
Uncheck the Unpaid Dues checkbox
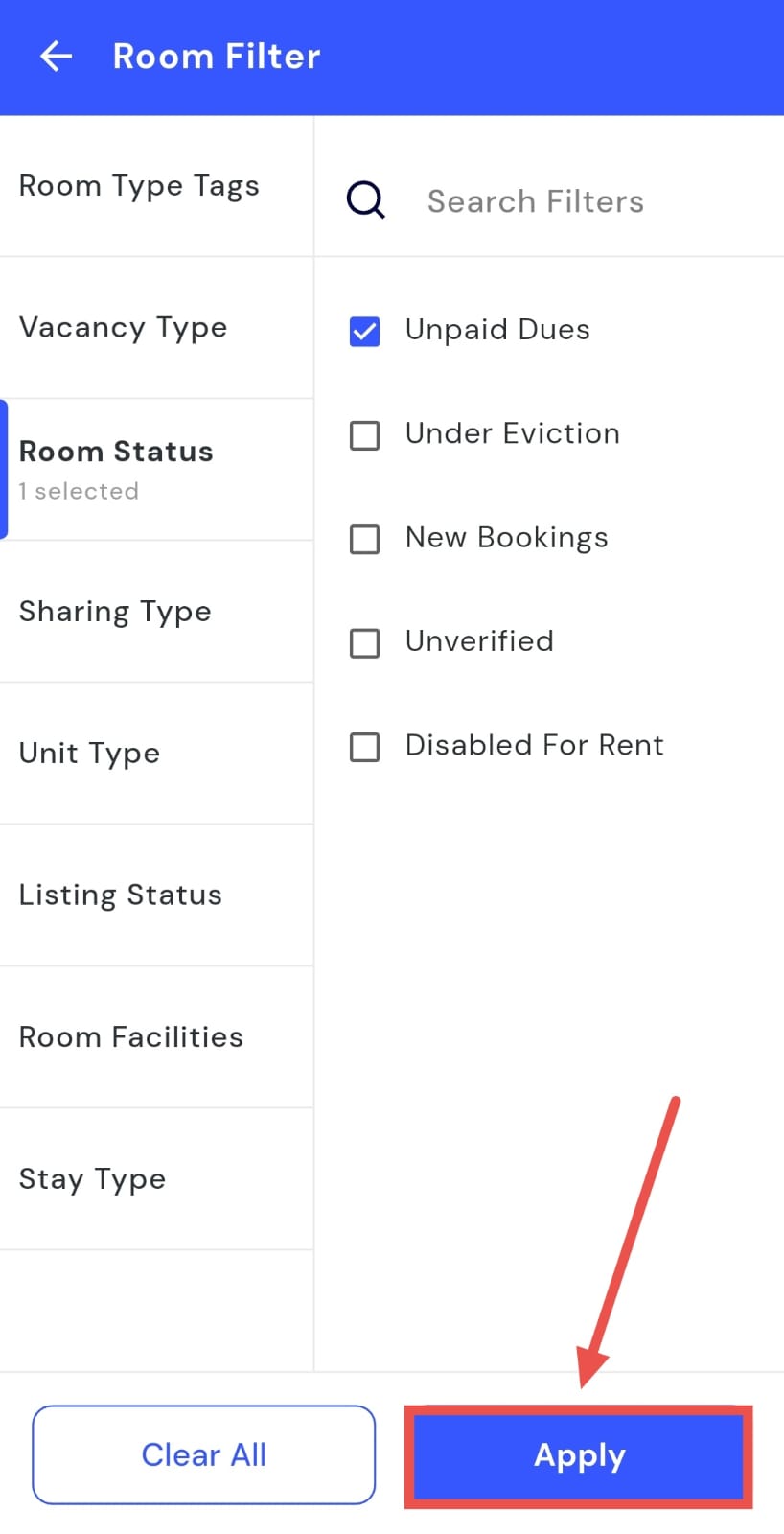tap(364, 331)
